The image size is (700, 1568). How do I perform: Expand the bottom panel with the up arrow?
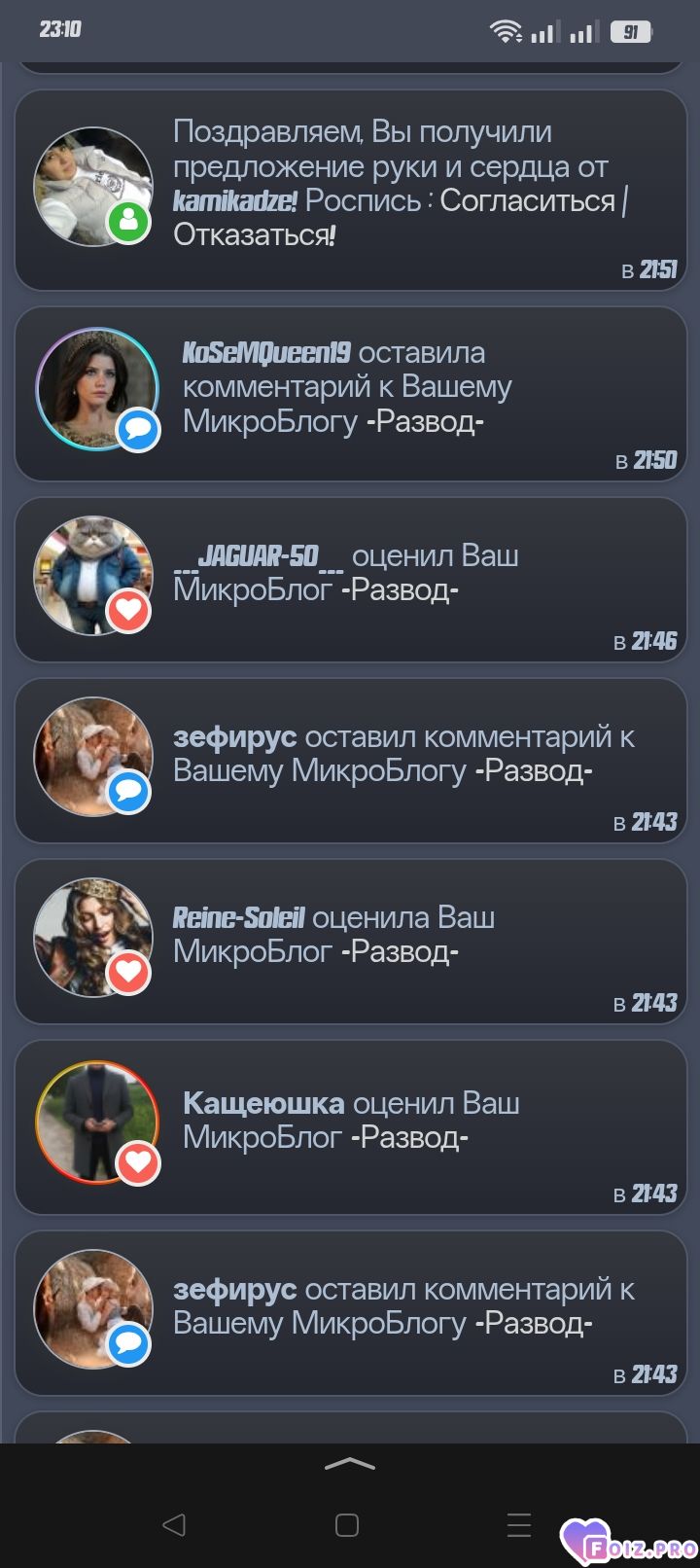tap(349, 1464)
